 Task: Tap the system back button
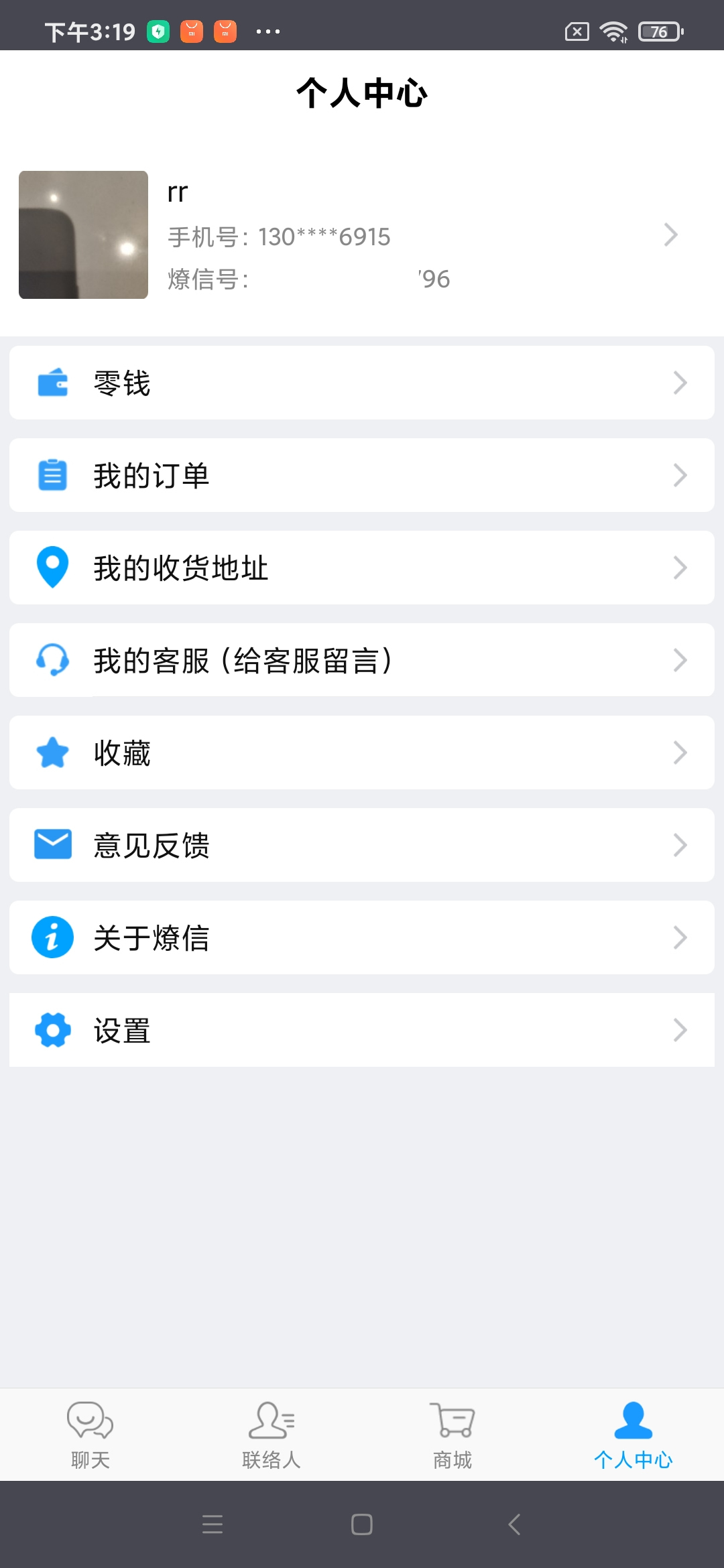point(514,1524)
